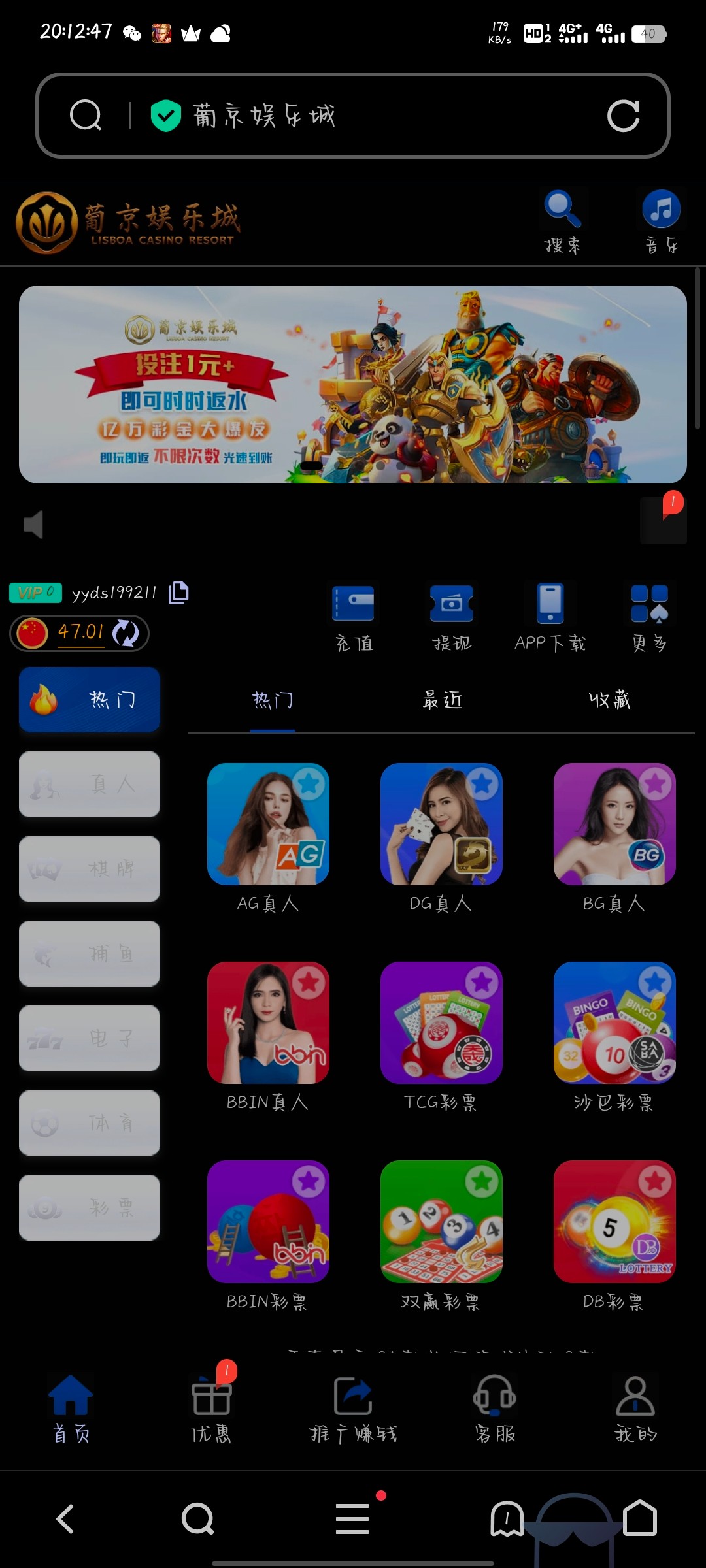Tap the 音乐 music icon
Image resolution: width=706 pixels, height=1568 pixels.
pos(661,221)
